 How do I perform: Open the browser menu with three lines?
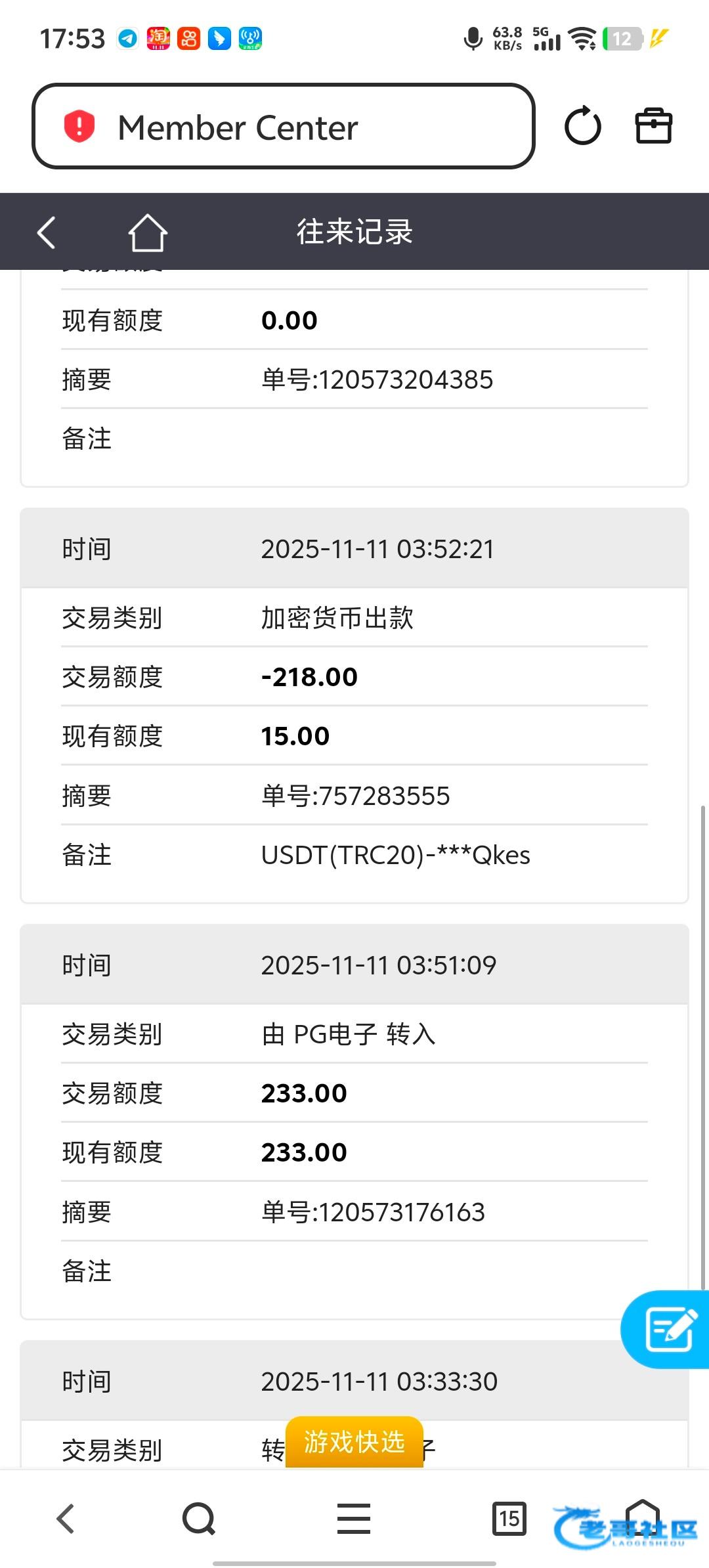(x=354, y=1519)
